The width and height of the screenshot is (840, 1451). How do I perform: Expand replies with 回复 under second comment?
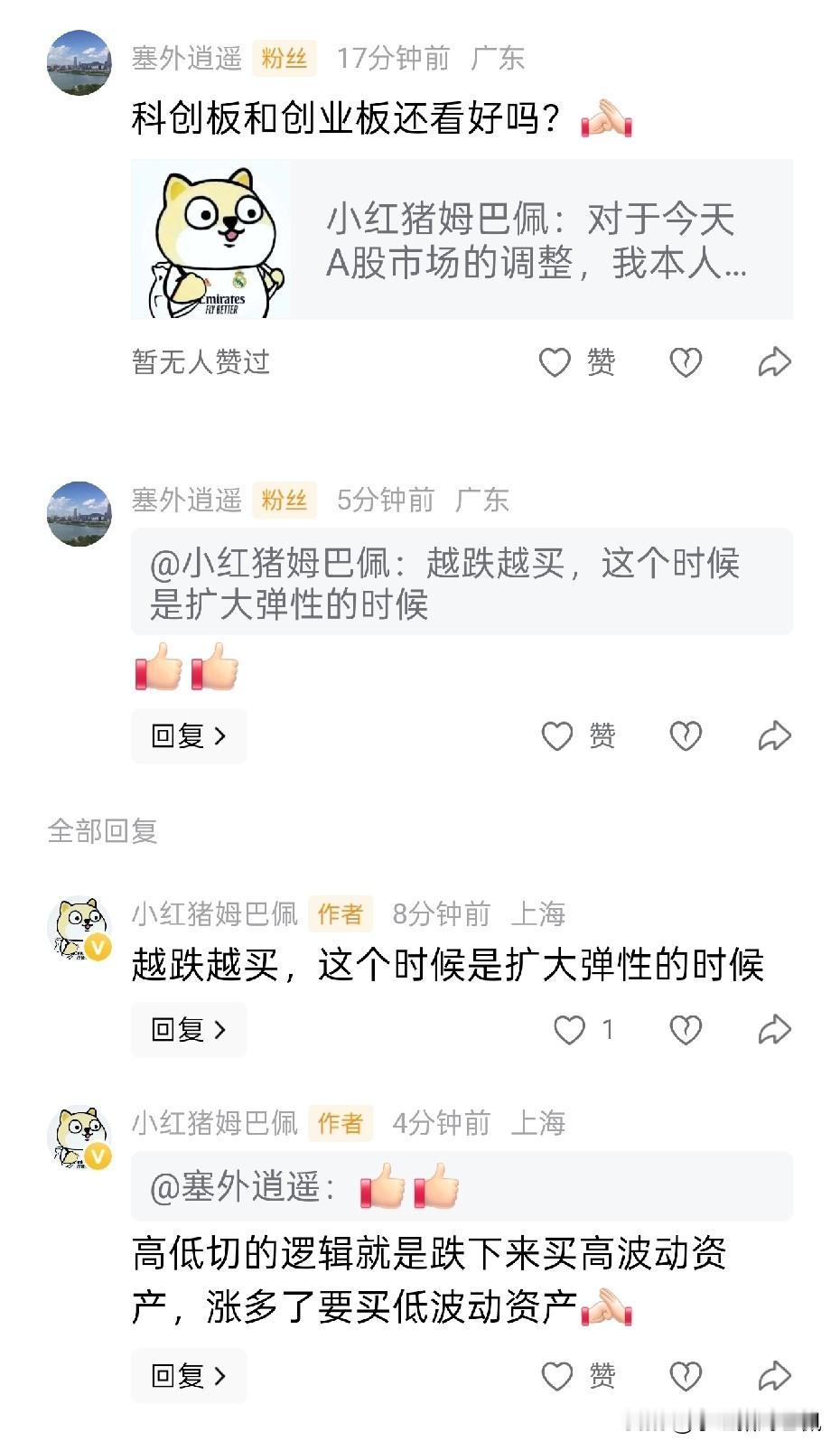[189, 735]
